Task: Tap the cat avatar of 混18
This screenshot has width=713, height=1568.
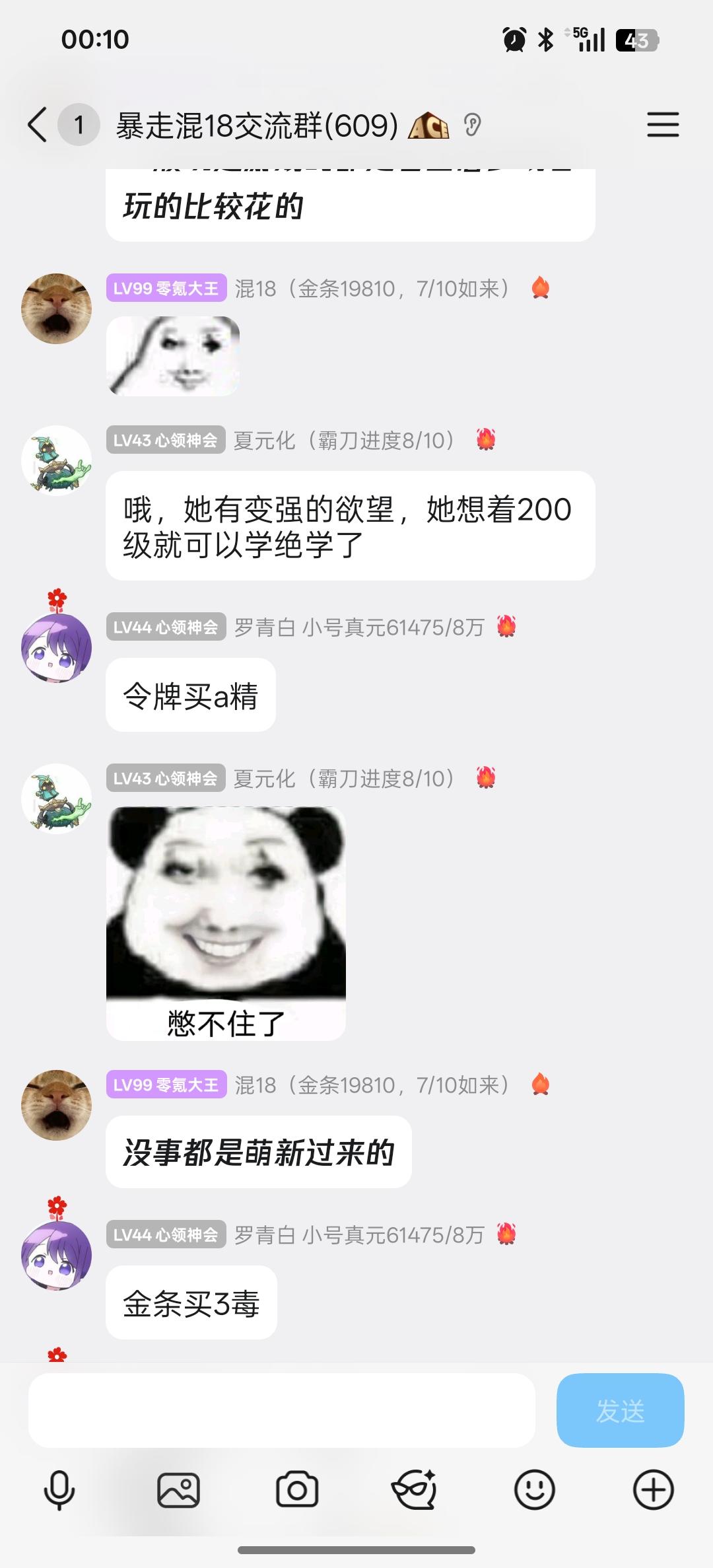Action: pos(55,307)
